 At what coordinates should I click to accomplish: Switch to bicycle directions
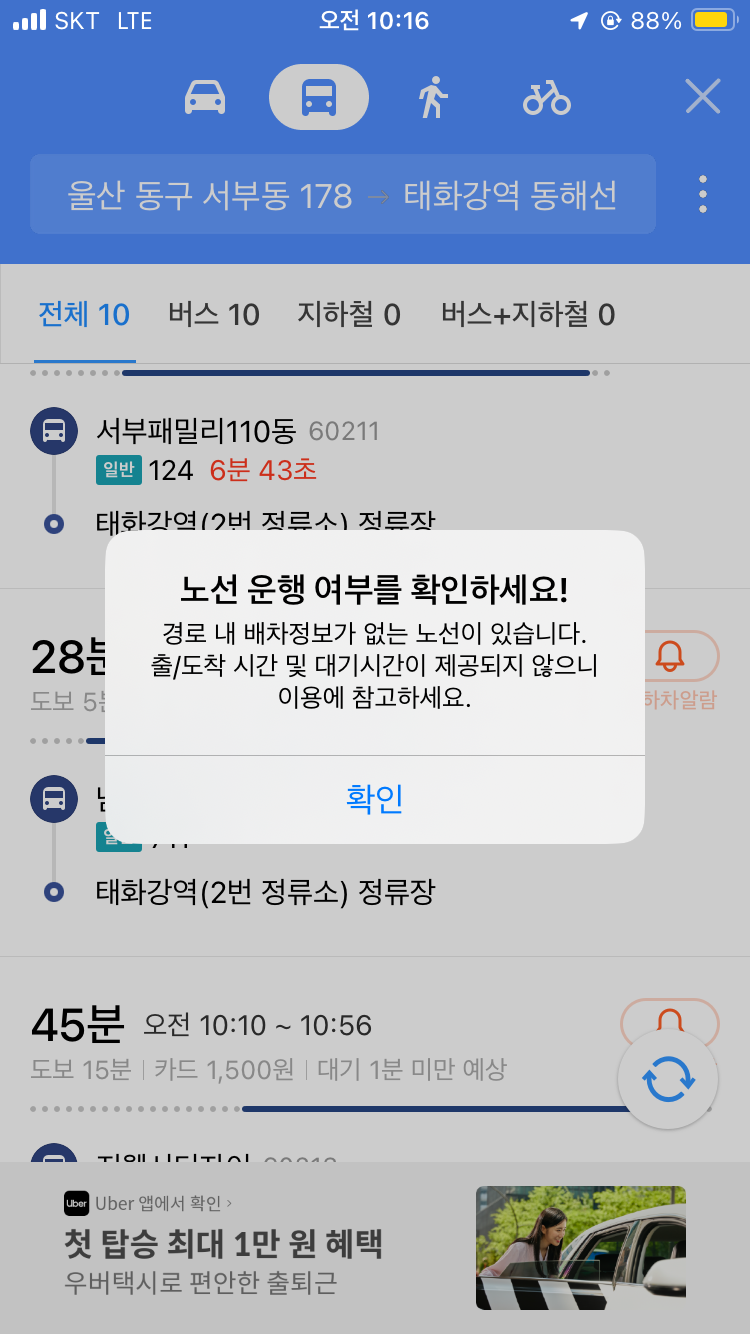(x=547, y=98)
